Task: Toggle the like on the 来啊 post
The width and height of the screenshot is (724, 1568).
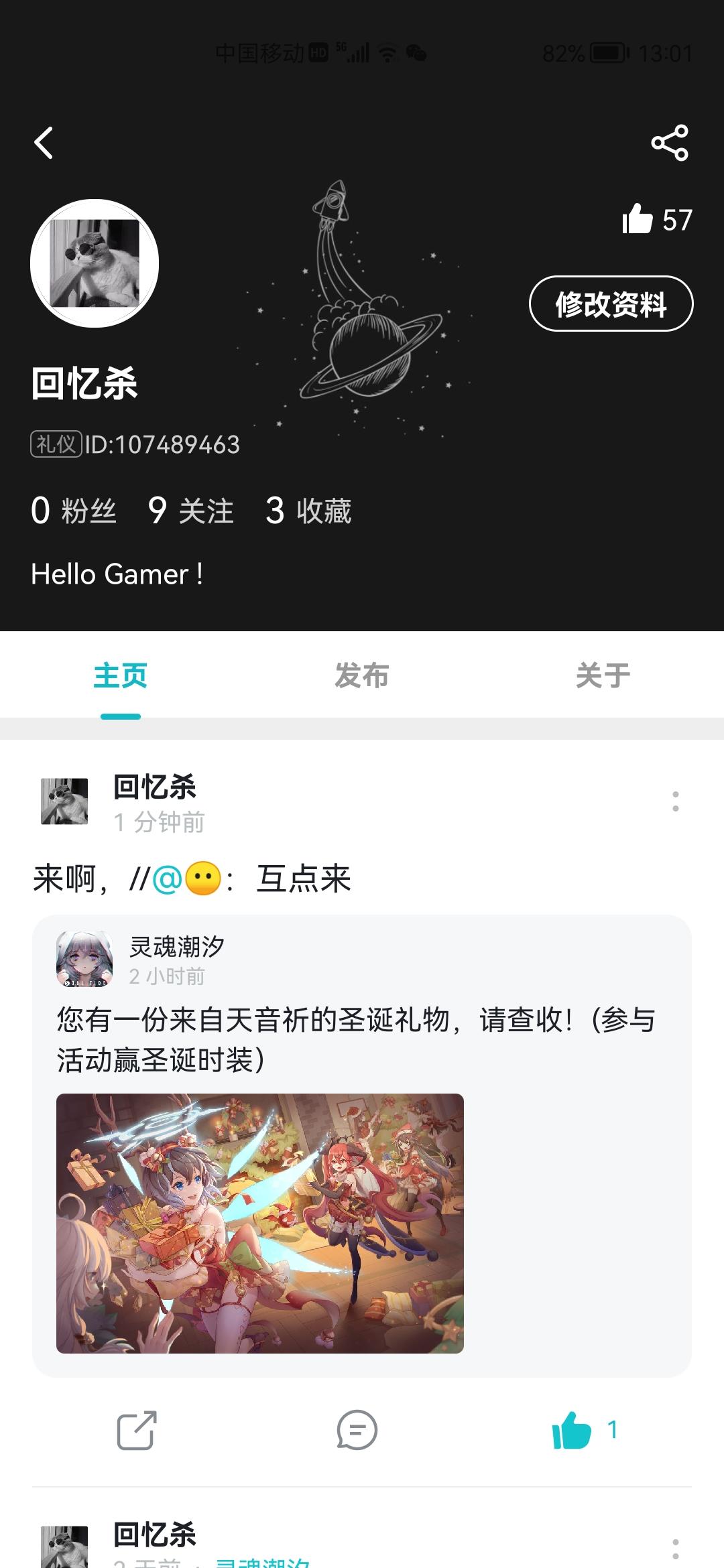Action: coord(572,1430)
